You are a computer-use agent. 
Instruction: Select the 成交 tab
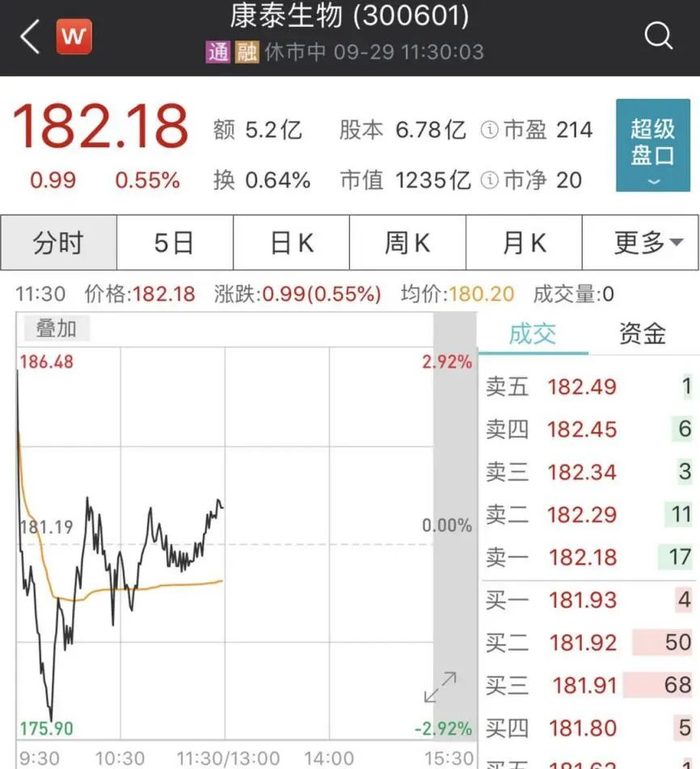click(x=533, y=334)
